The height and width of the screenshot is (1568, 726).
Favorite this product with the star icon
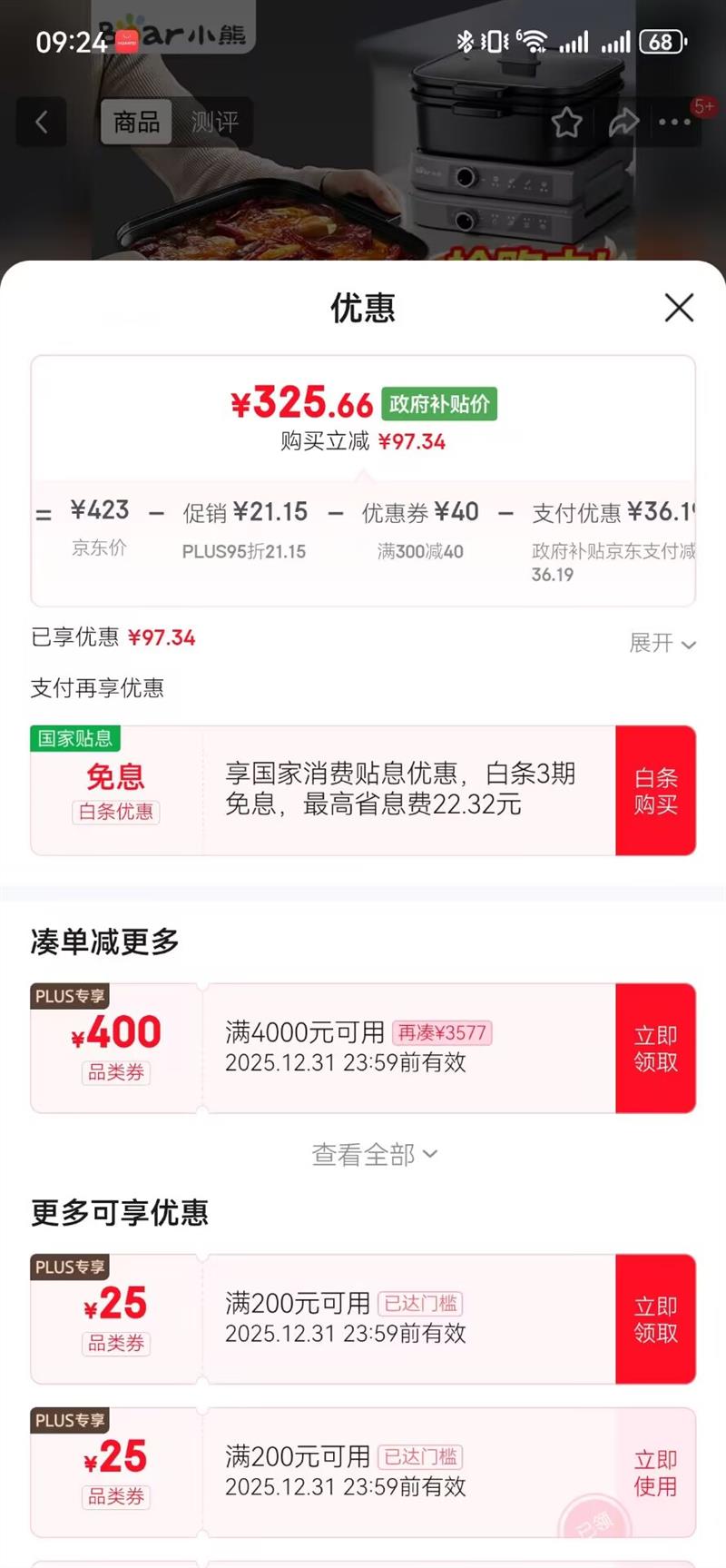click(566, 122)
